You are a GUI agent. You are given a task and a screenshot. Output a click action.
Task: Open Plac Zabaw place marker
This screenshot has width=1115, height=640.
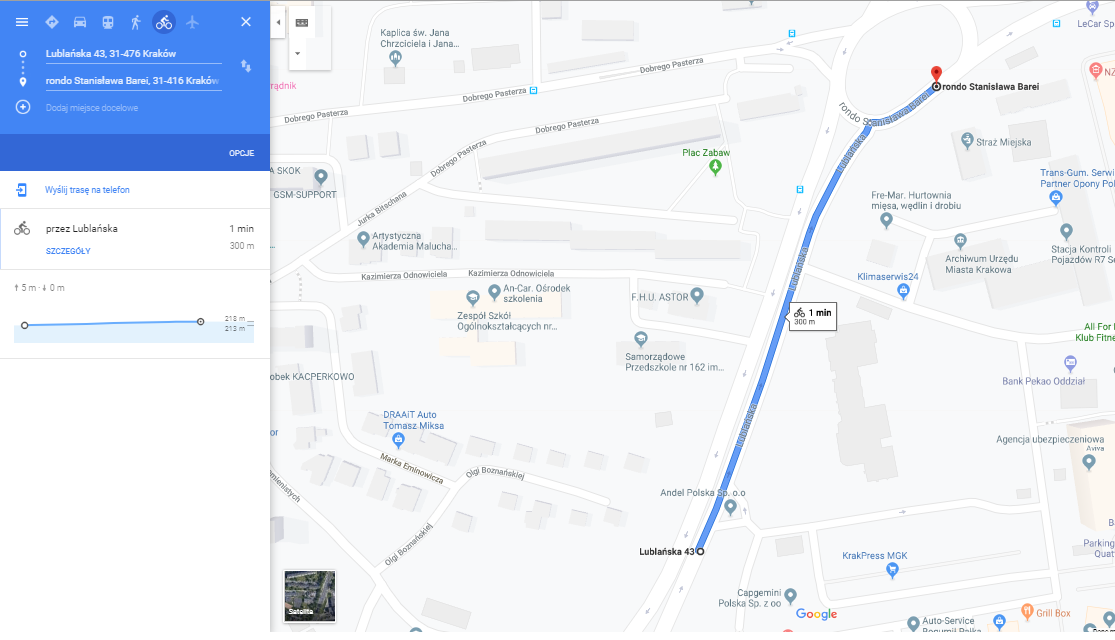[x=715, y=167]
